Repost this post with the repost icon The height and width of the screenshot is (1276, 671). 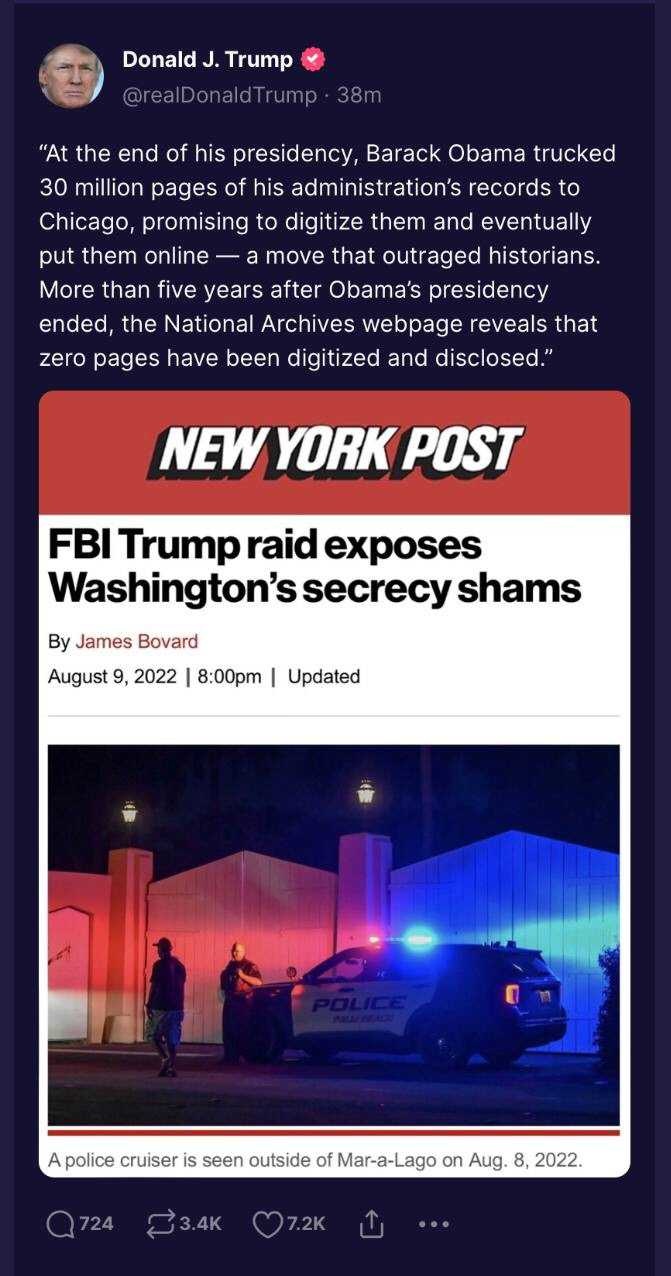click(x=161, y=1223)
